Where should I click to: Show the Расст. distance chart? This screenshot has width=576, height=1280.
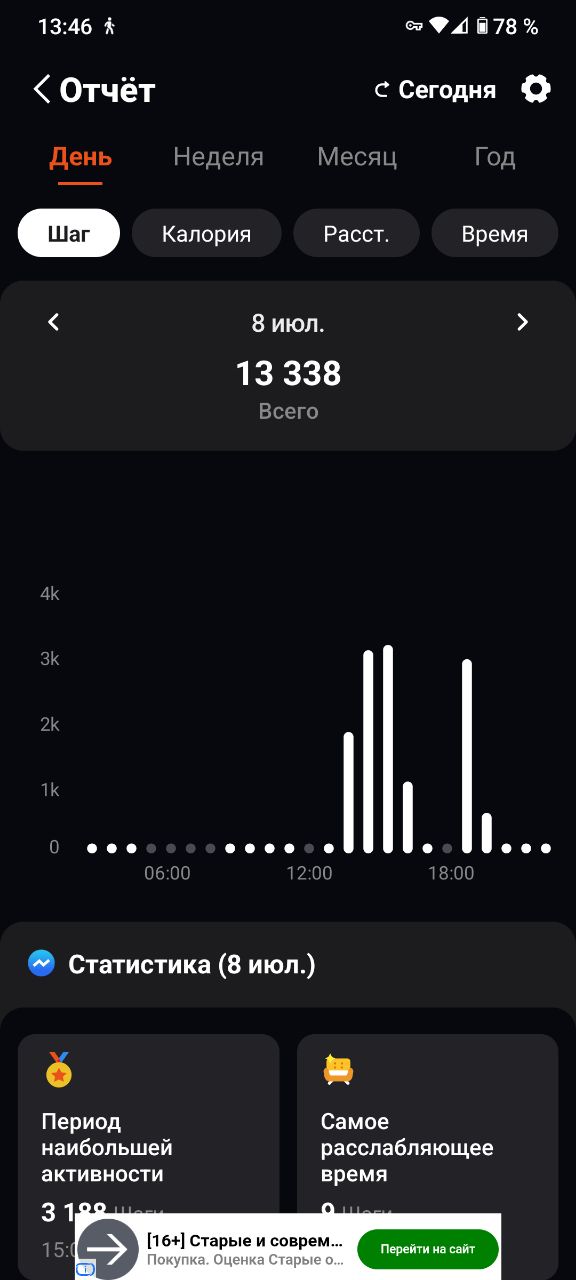pyautogui.click(x=356, y=234)
